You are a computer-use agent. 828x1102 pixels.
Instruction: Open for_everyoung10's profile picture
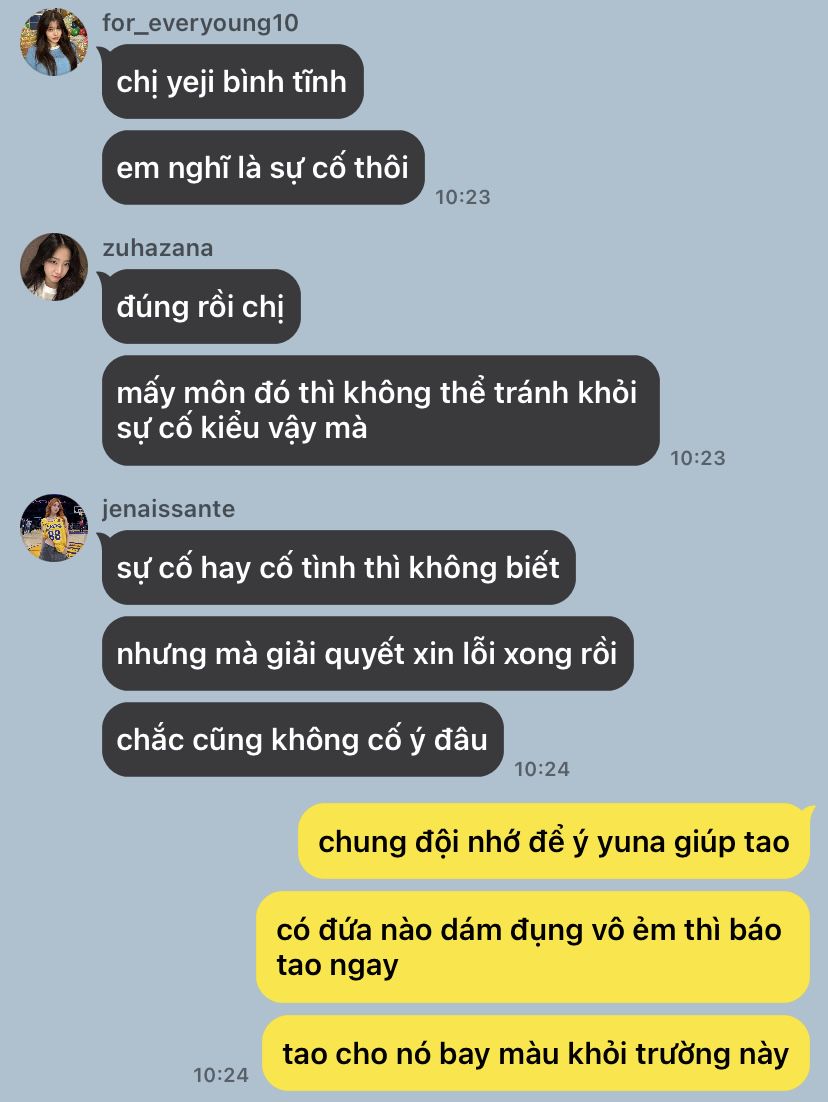click(54, 42)
